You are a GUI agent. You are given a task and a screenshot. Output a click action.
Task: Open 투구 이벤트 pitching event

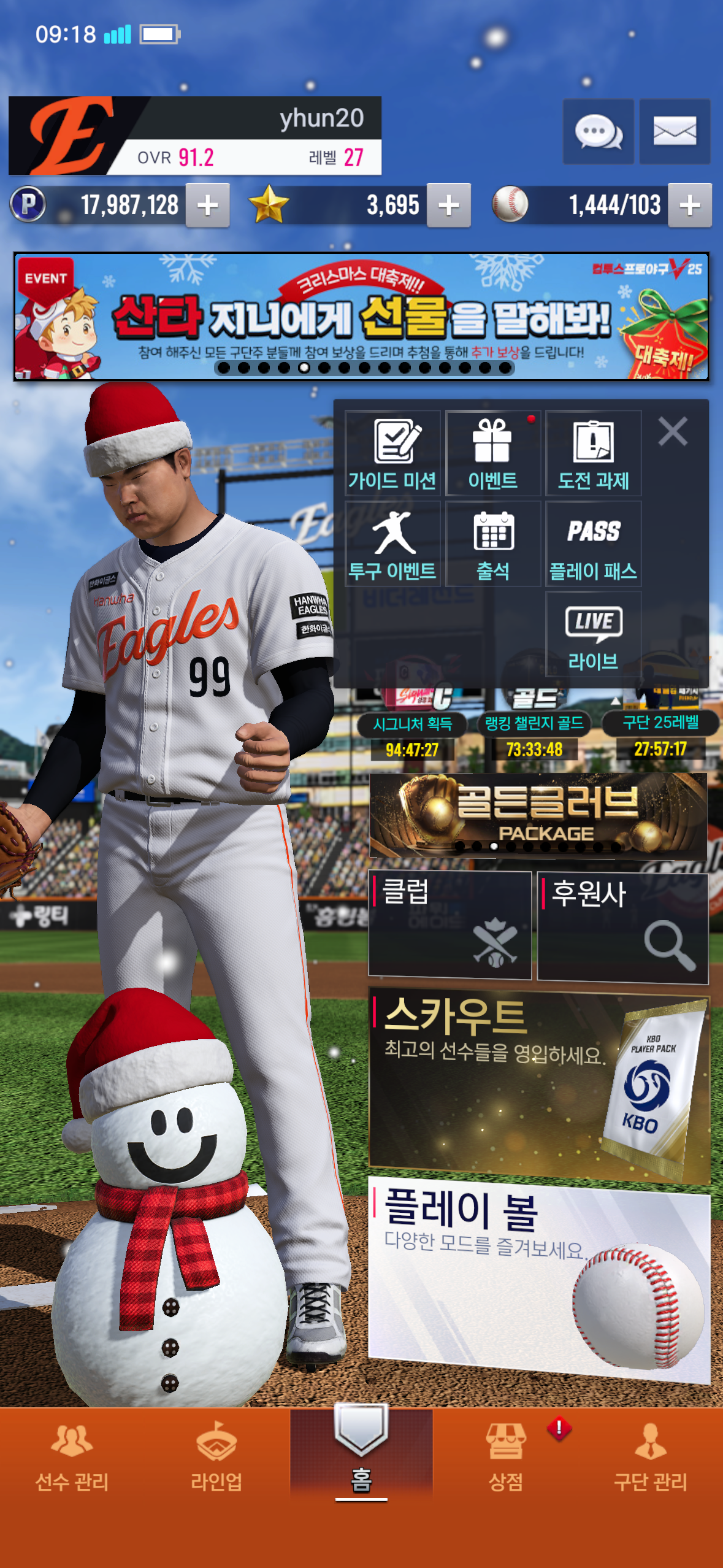pyautogui.click(x=392, y=544)
